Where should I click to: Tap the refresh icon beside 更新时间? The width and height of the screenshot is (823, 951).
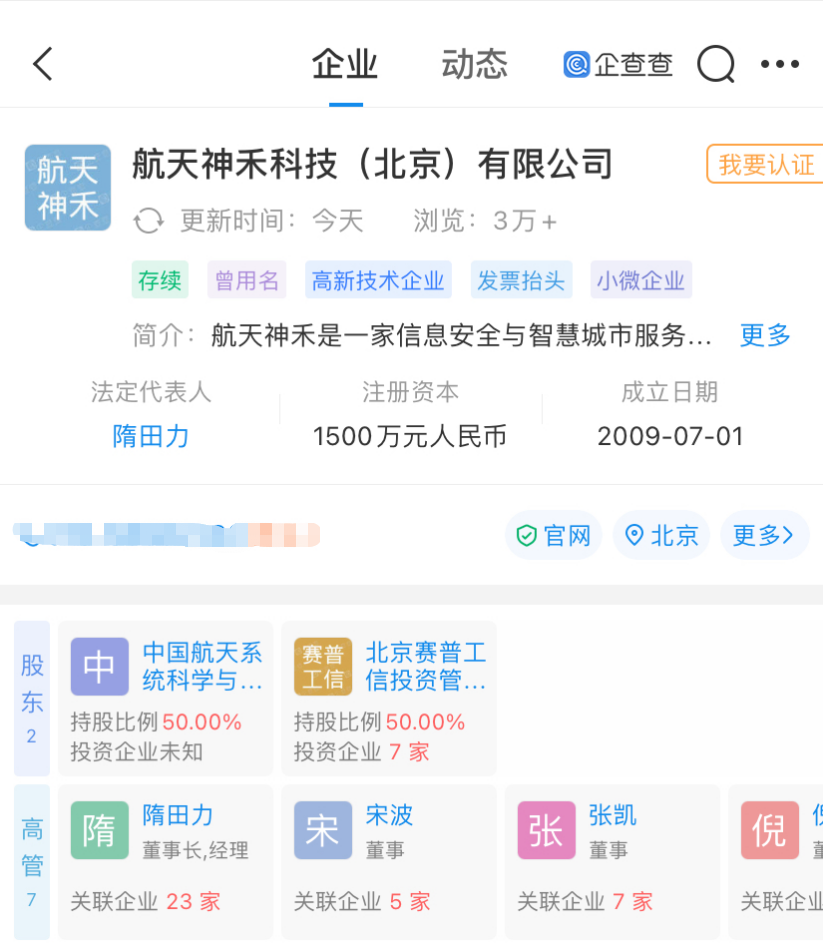(149, 221)
